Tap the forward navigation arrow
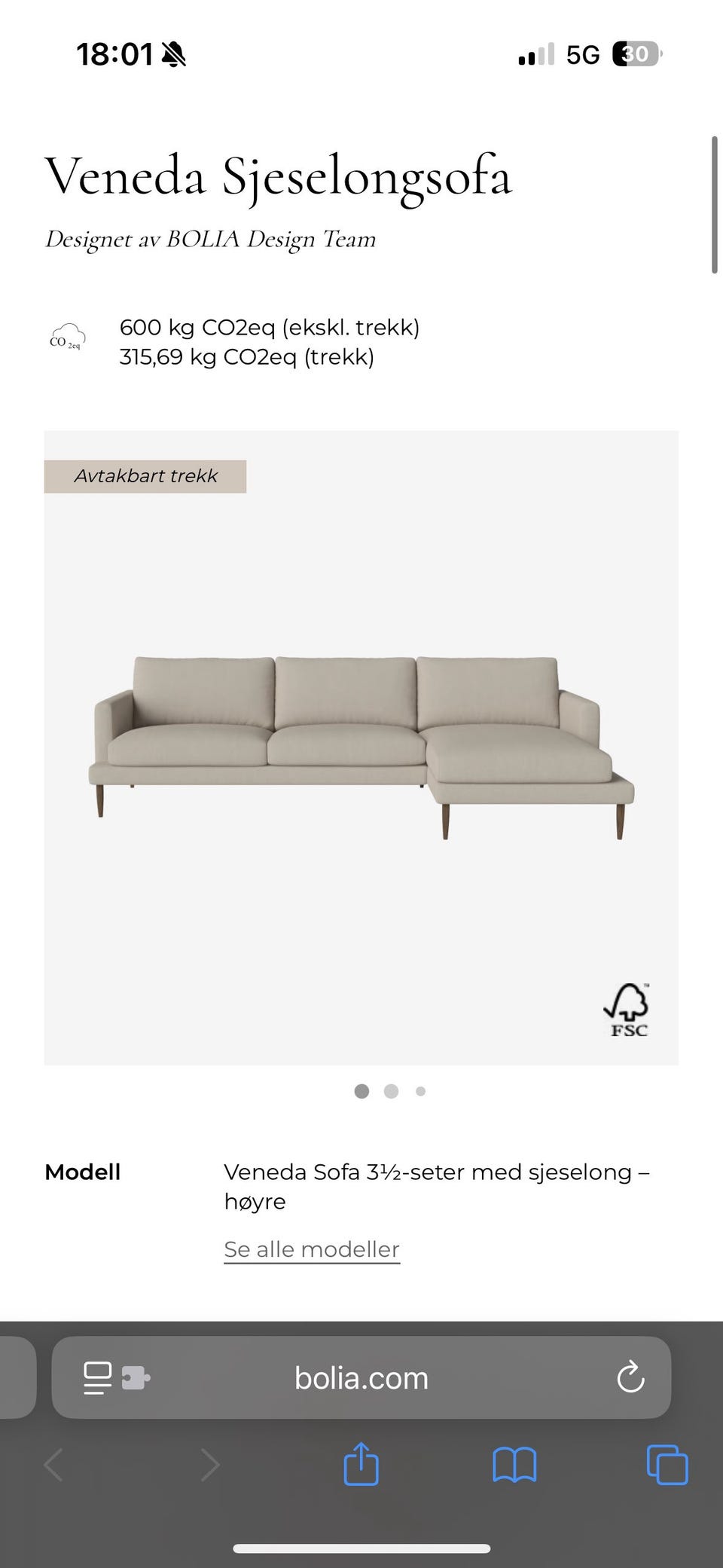This screenshot has width=723, height=1568. (x=209, y=1465)
